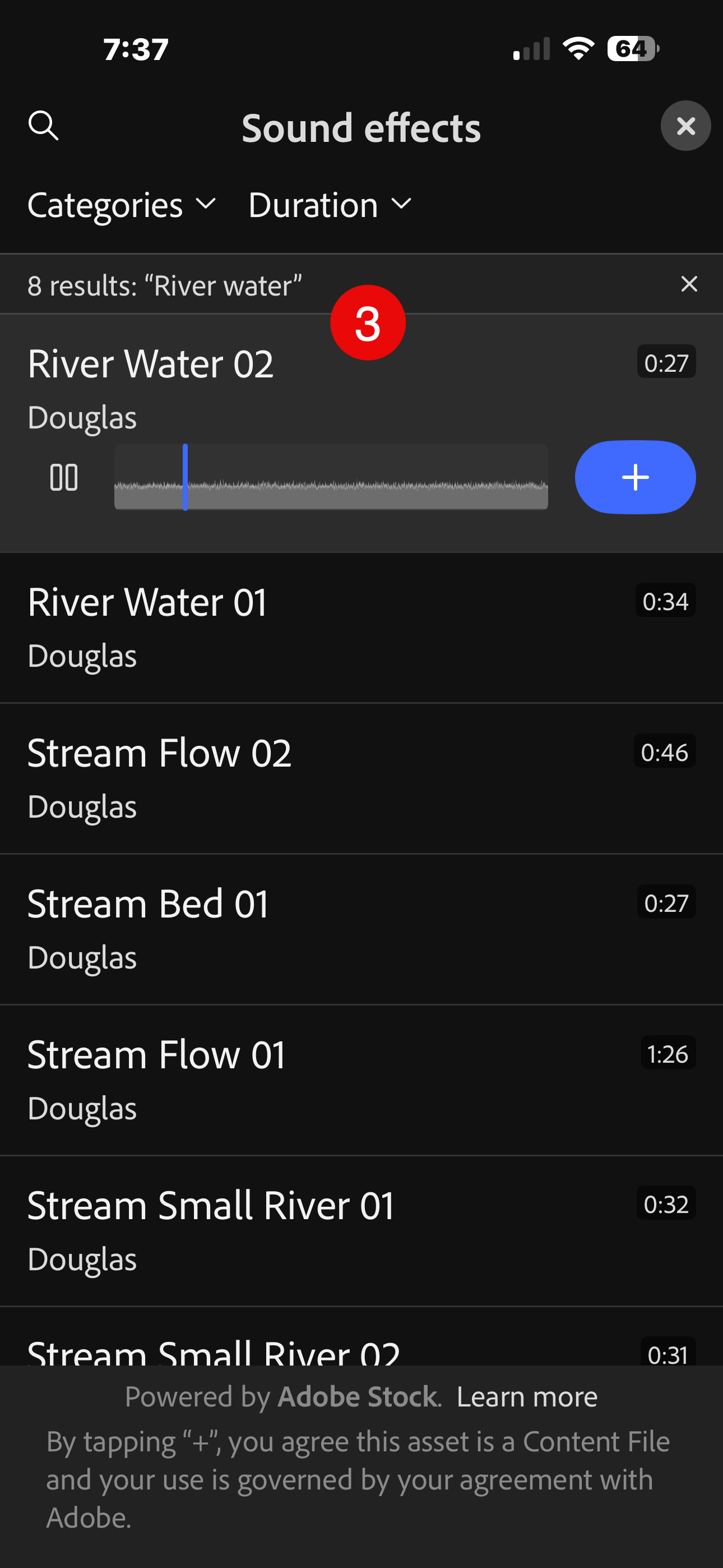Screen dimensions: 723x1568
Task: Clear the "River water" search results
Action: coord(689,284)
